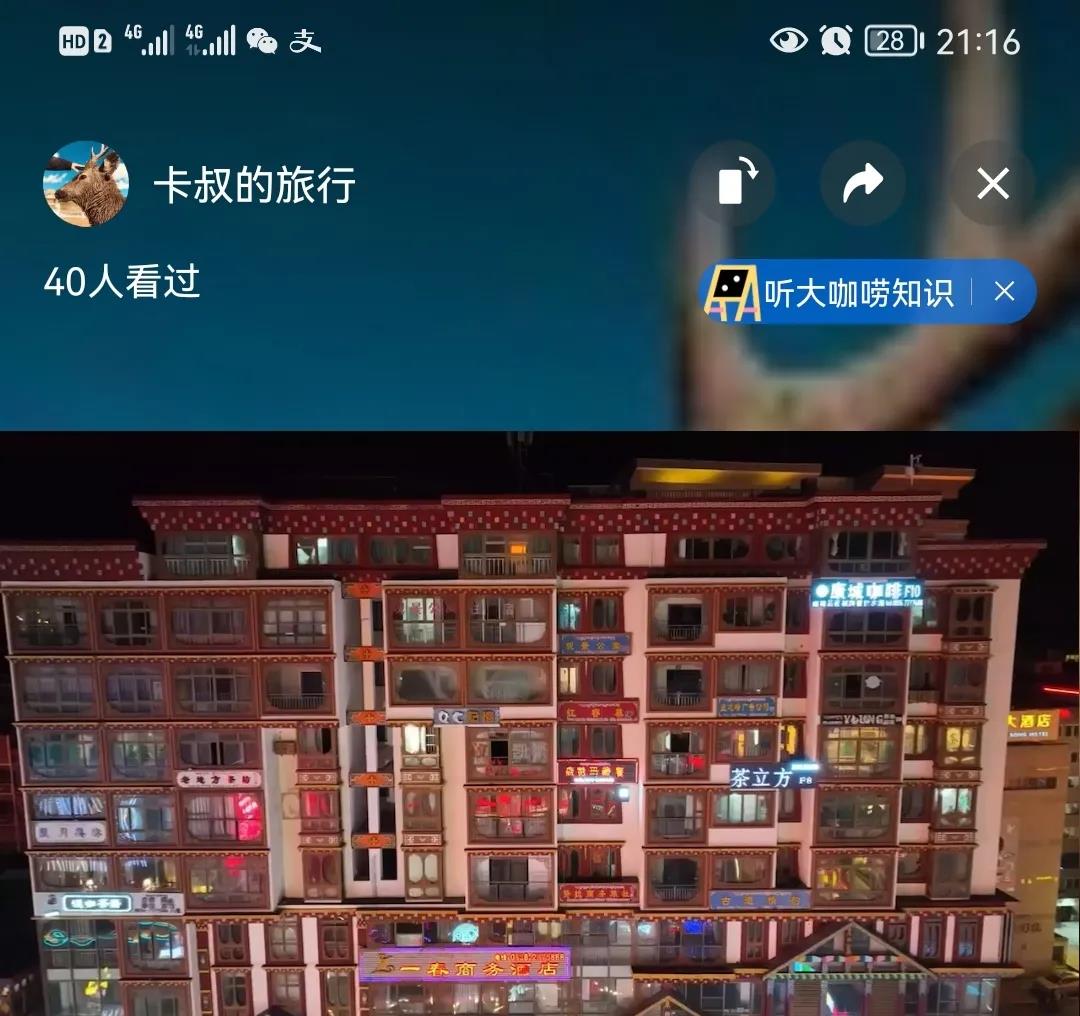This screenshot has height=1016, width=1080.
Task: Close the video player
Action: click(x=992, y=184)
